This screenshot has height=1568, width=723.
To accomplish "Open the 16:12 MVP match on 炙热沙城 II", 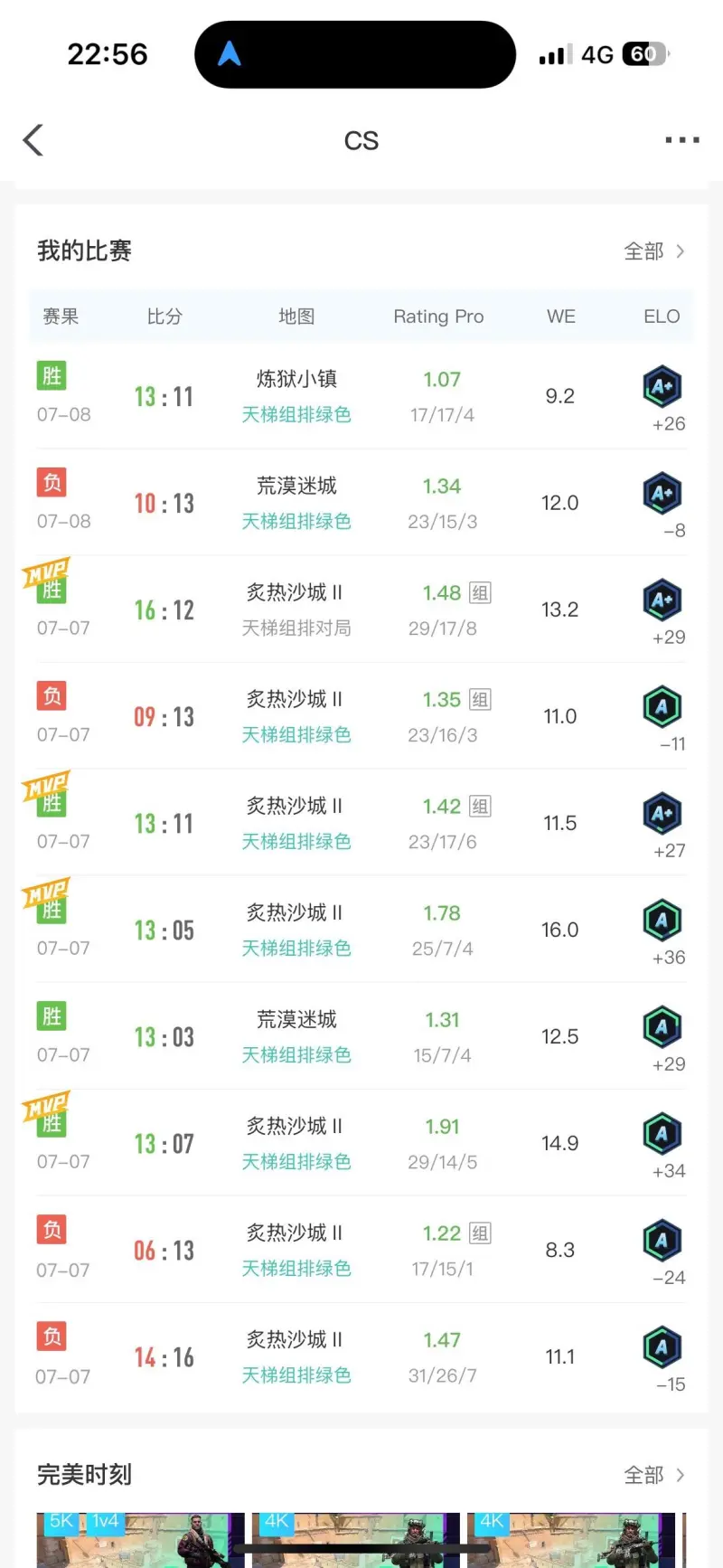I will 361,609.
